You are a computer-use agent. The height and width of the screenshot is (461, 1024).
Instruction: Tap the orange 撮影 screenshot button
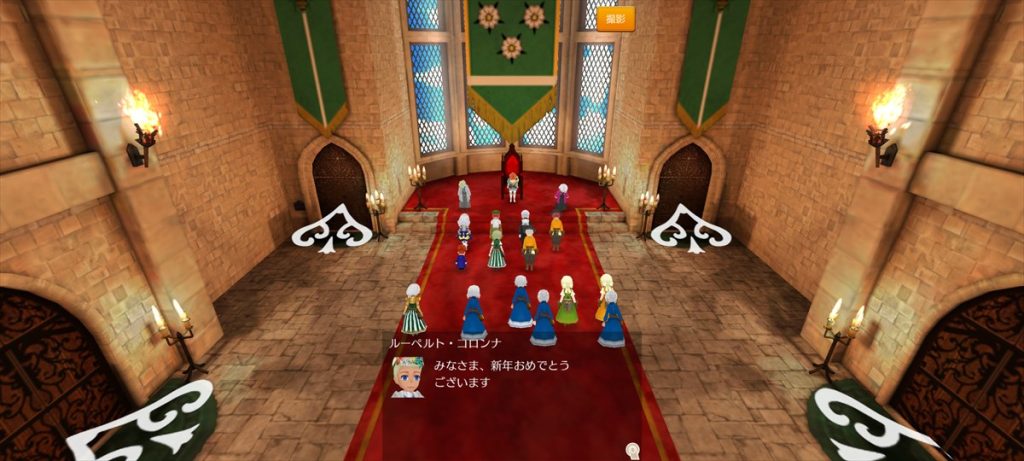pos(615,18)
